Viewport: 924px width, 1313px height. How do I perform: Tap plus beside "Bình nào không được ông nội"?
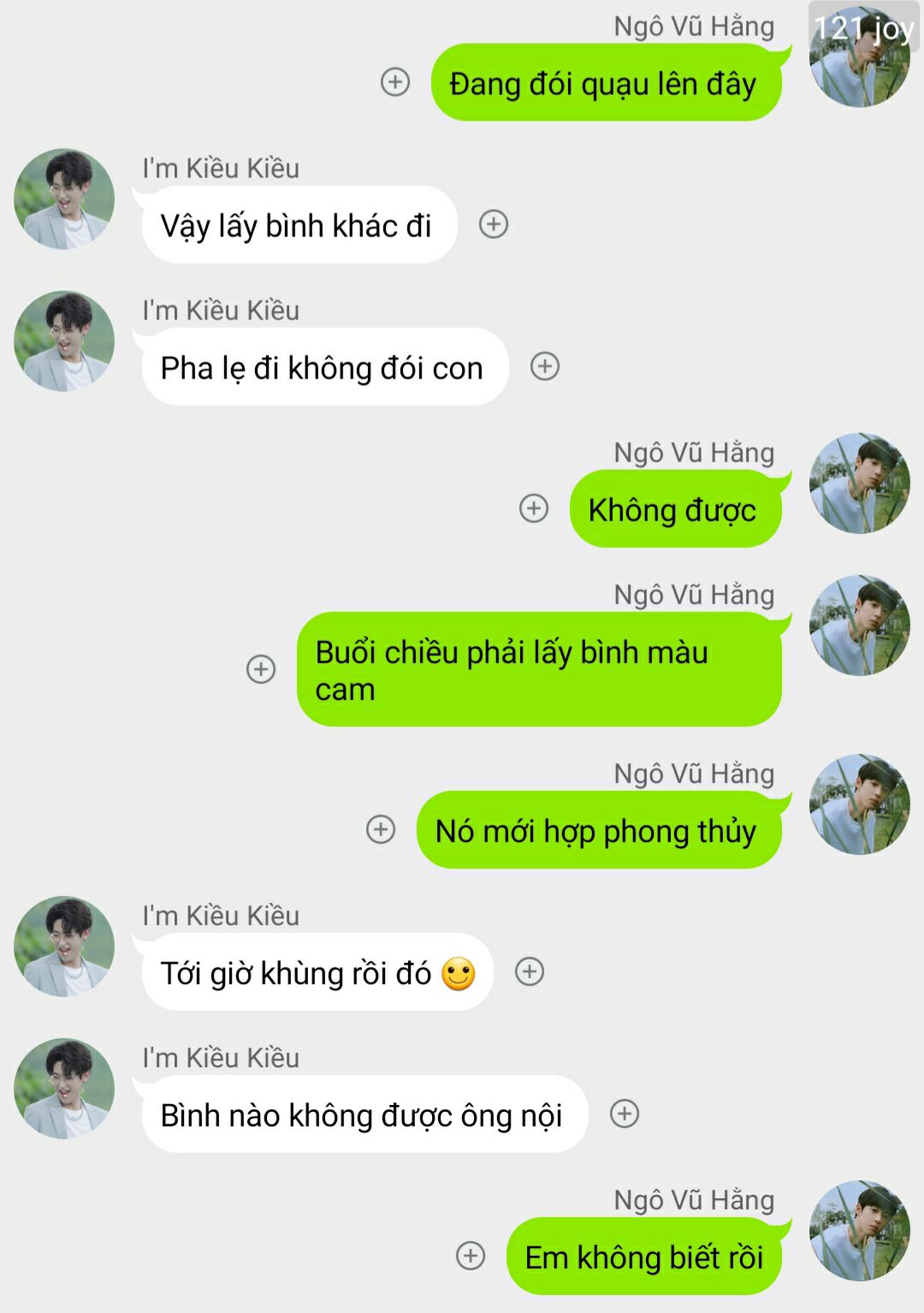click(625, 1114)
